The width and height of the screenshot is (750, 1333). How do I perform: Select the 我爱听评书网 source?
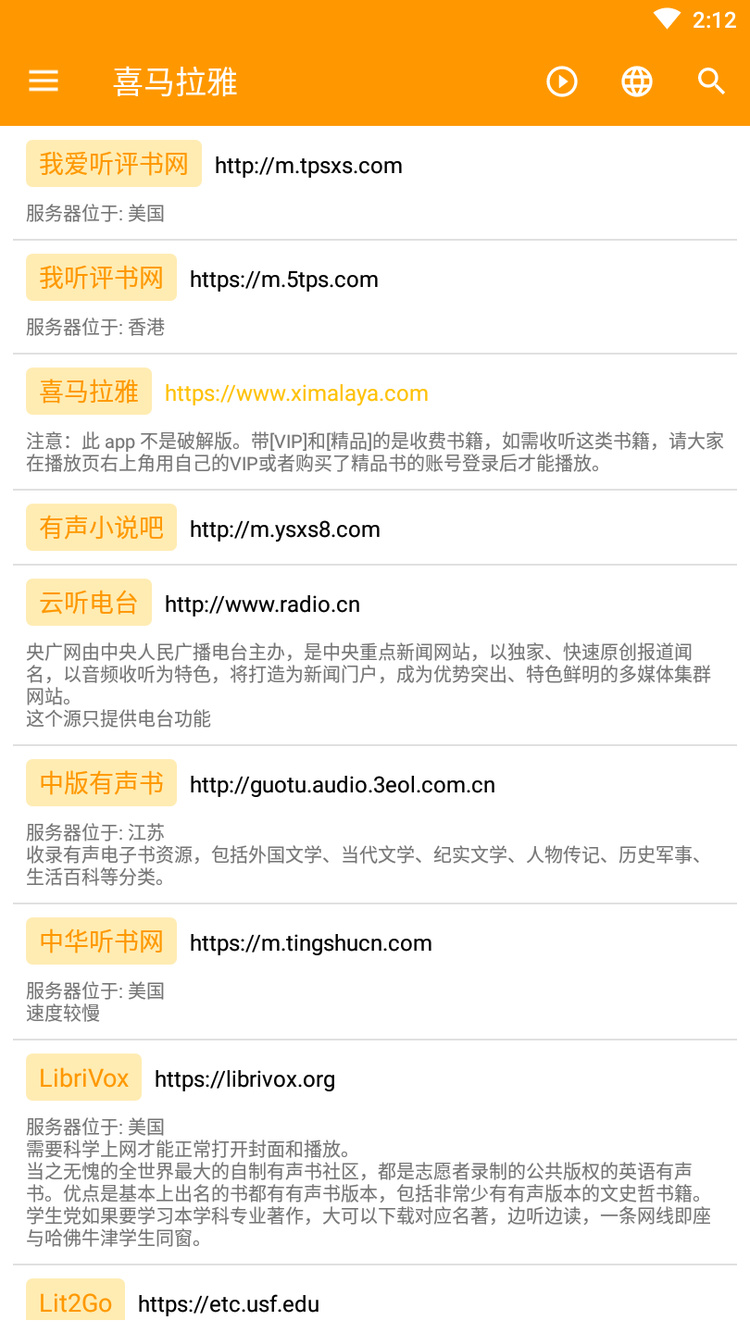114,164
